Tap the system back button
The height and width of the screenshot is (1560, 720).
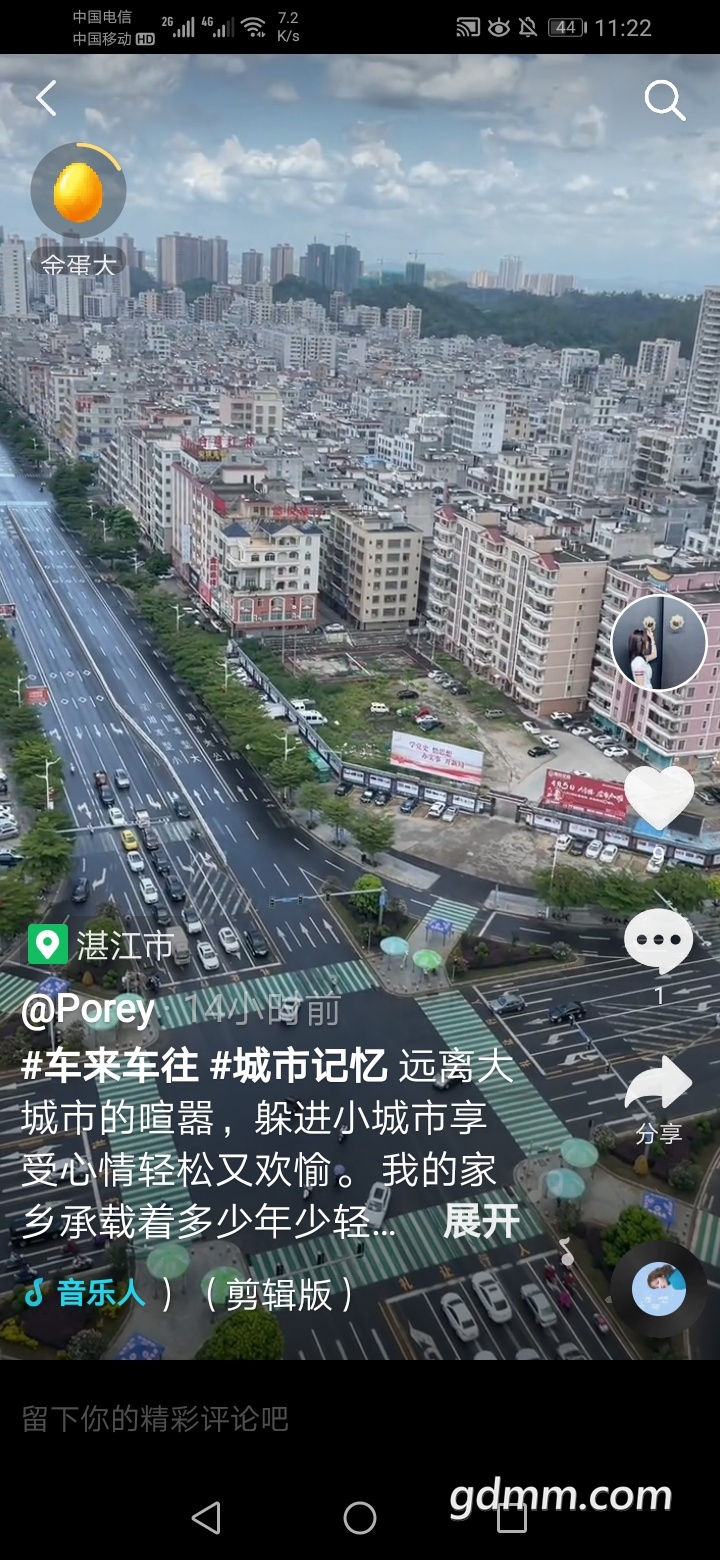click(206, 1518)
